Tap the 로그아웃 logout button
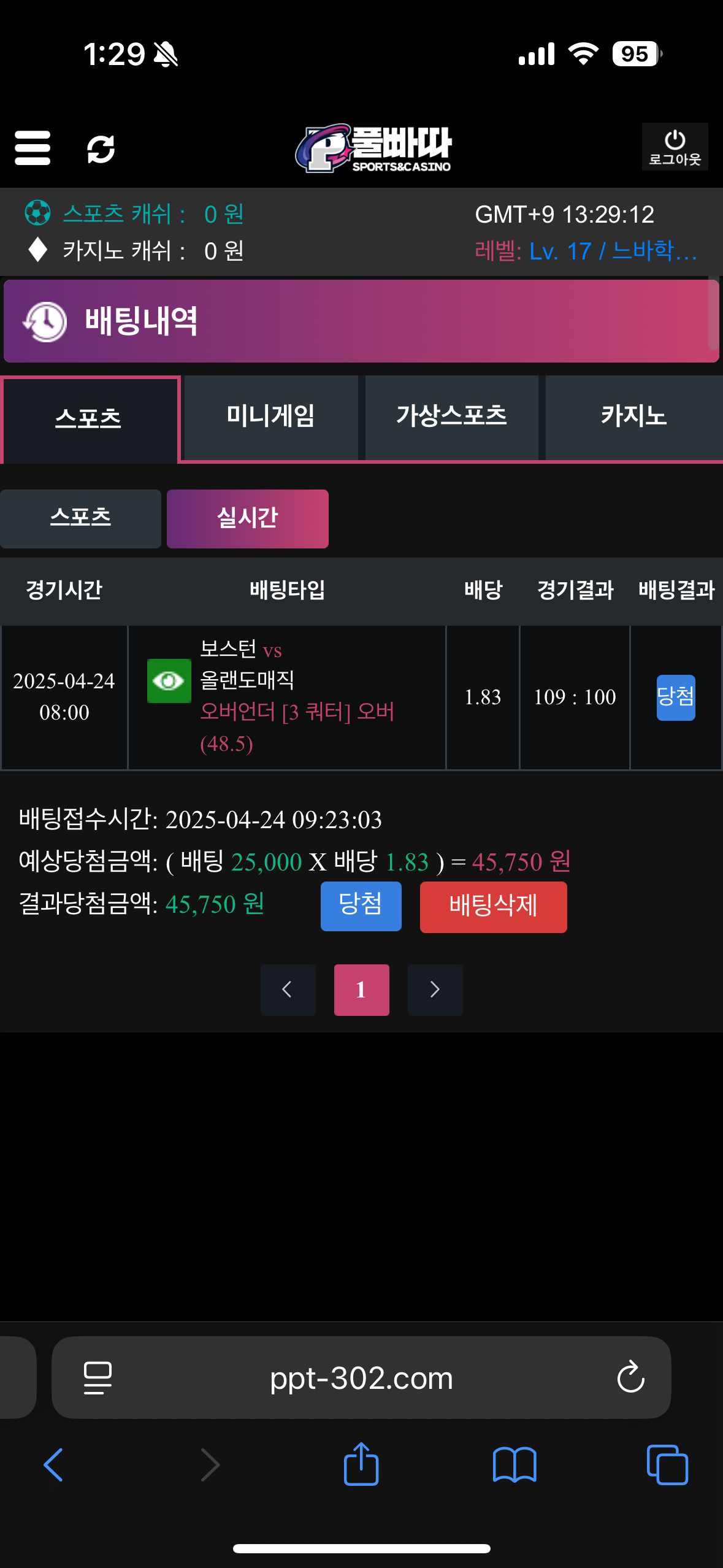This screenshot has width=723, height=1568. (x=675, y=147)
